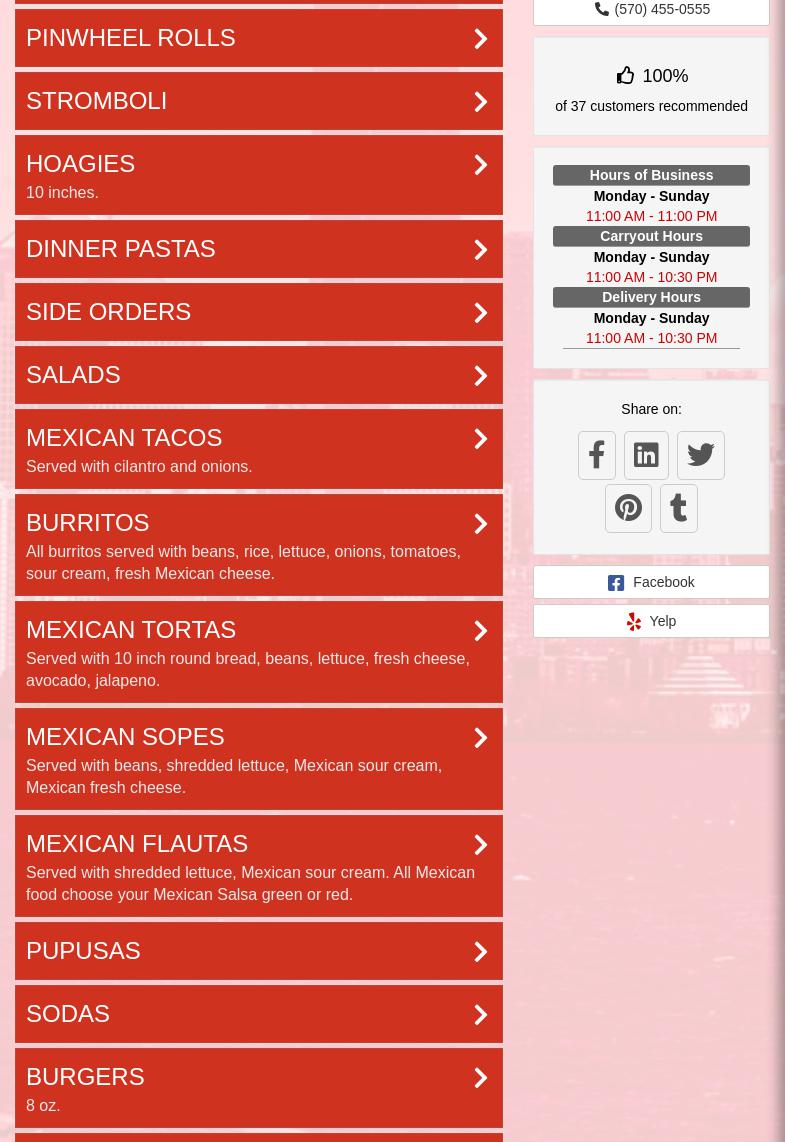Open the restaurant's Yelp page
This screenshot has height=1142, width=785.
point(651,621)
